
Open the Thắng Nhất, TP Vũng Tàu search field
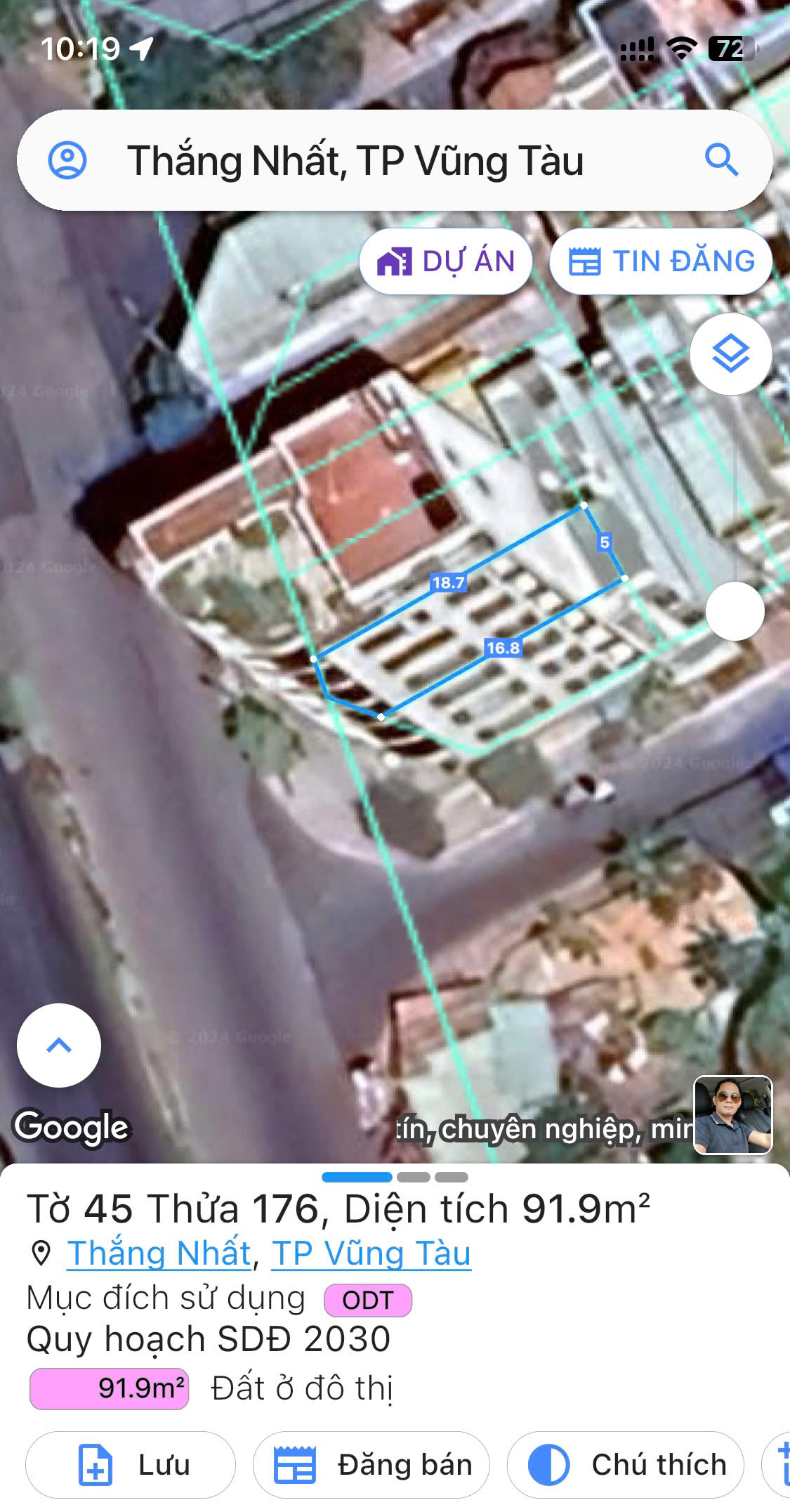(355, 161)
